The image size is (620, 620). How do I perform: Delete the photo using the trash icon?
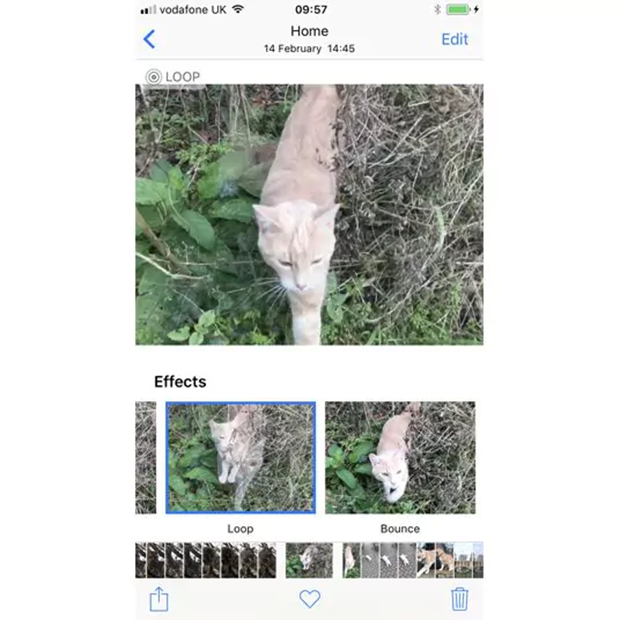click(x=459, y=598)
